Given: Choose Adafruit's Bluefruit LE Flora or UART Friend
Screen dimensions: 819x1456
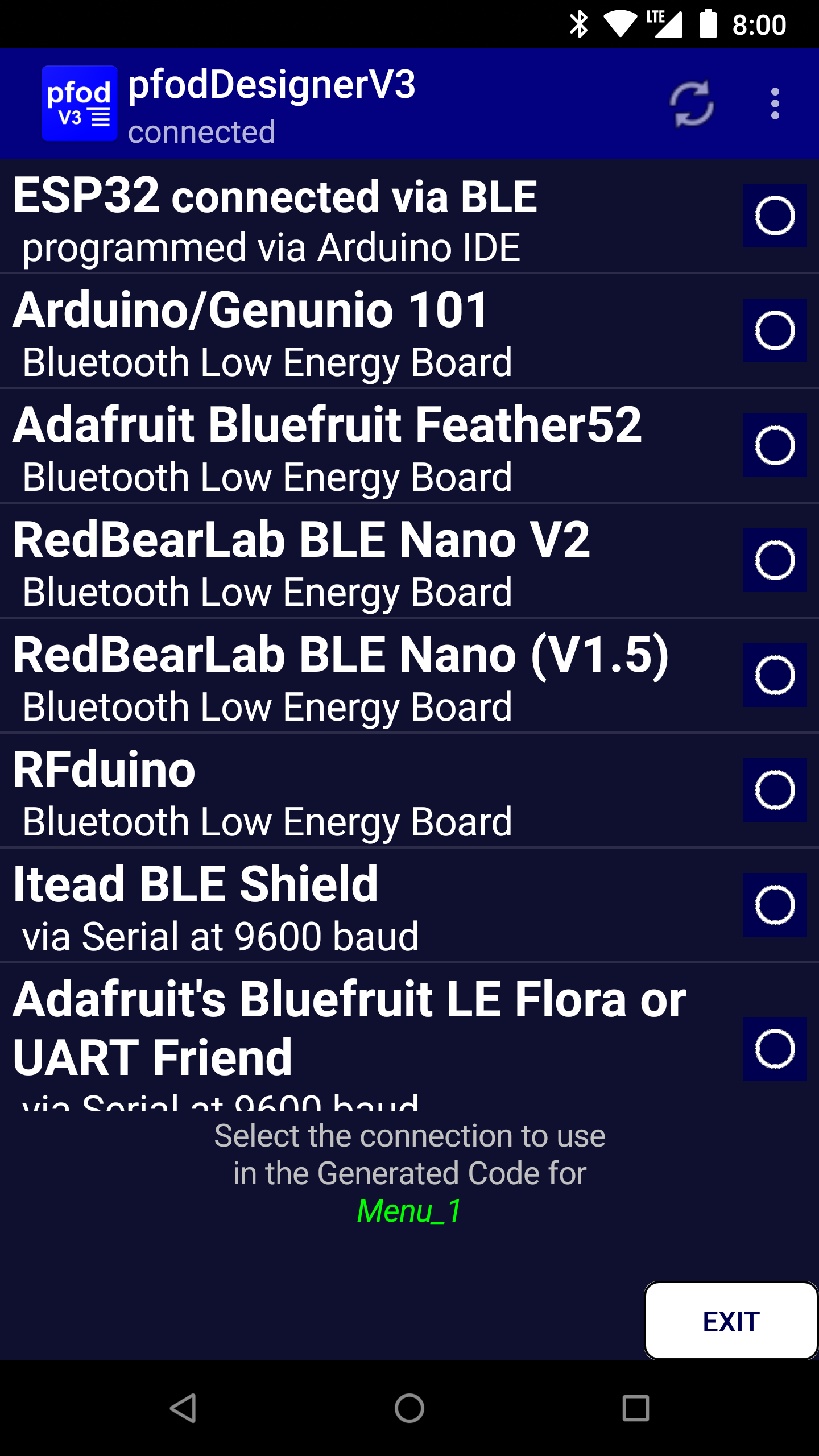Looking at the screenshot, I should click(x=409, y=1037).
